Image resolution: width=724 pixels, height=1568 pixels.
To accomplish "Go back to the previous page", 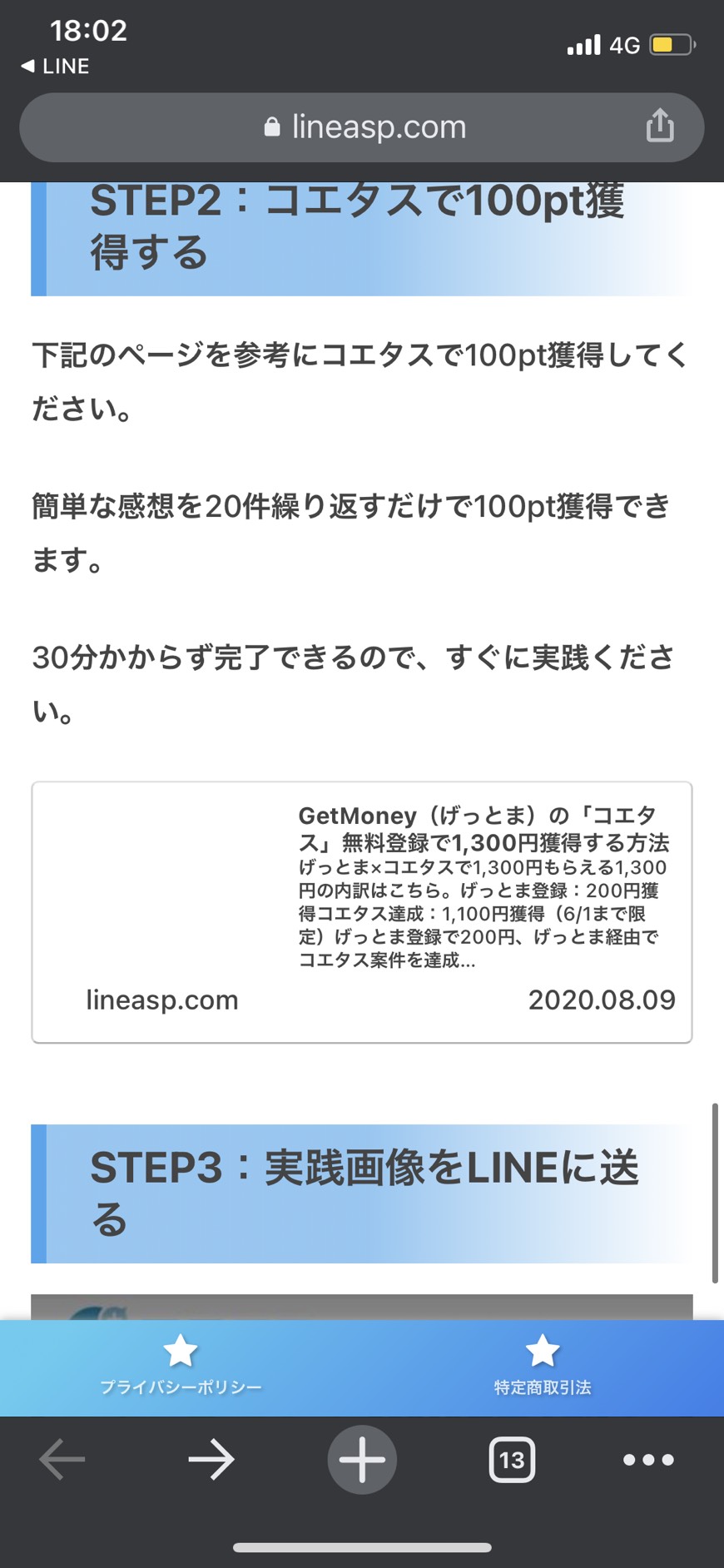I will click(62, 1460).
